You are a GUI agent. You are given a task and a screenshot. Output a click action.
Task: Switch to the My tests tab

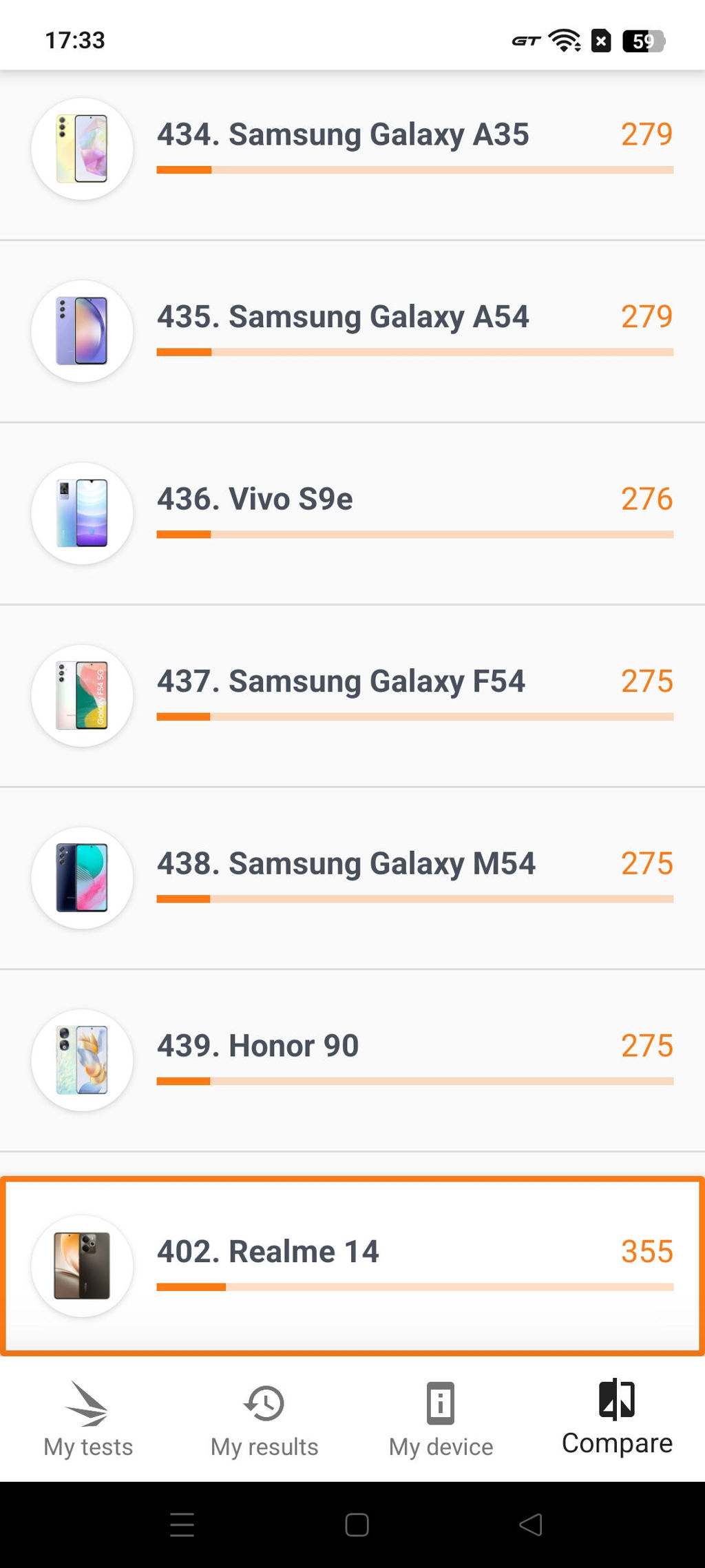pyautogui.click(x=88, y=1419)
